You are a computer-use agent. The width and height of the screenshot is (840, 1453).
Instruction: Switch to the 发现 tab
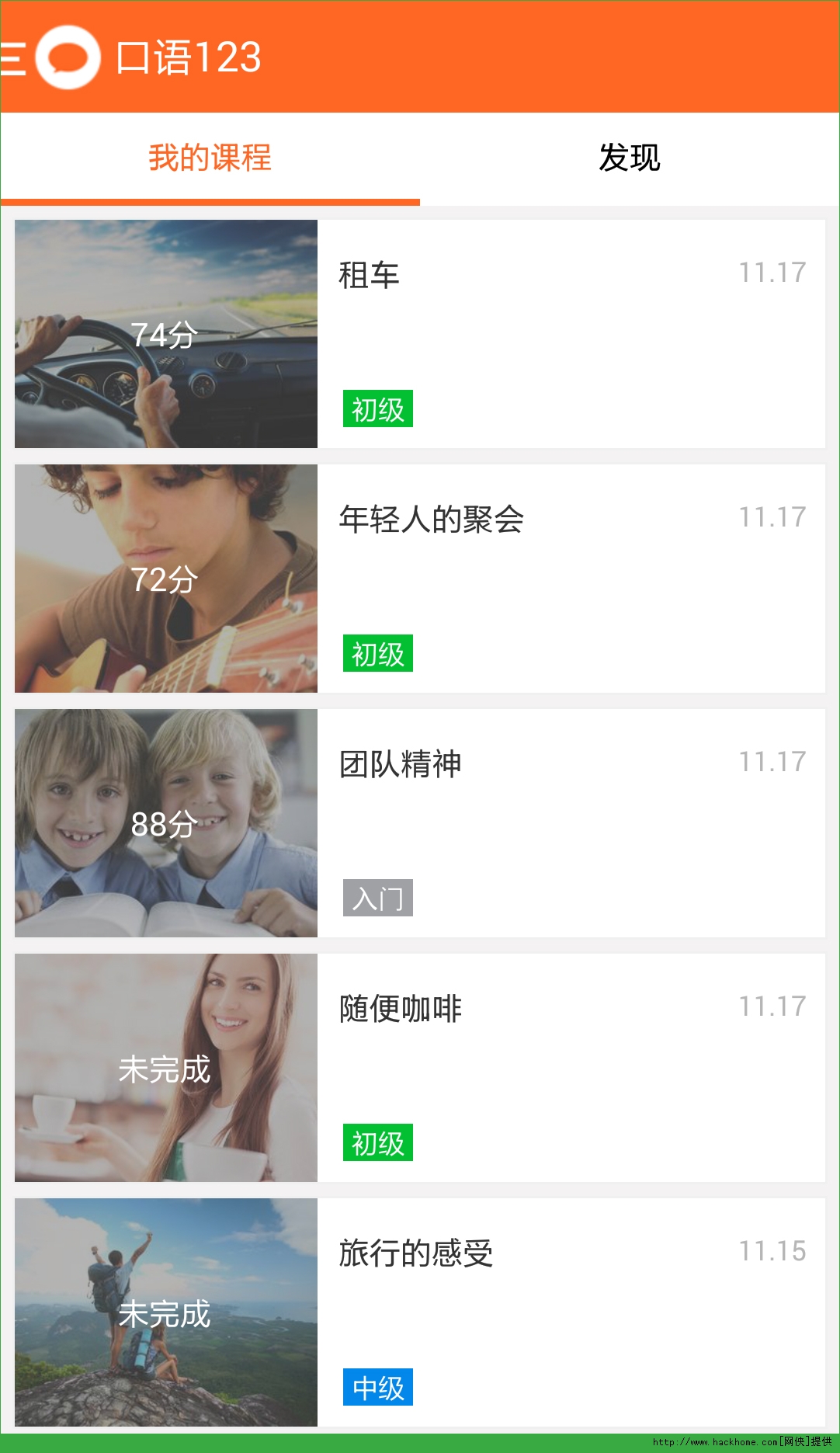[x=629, y=158]
